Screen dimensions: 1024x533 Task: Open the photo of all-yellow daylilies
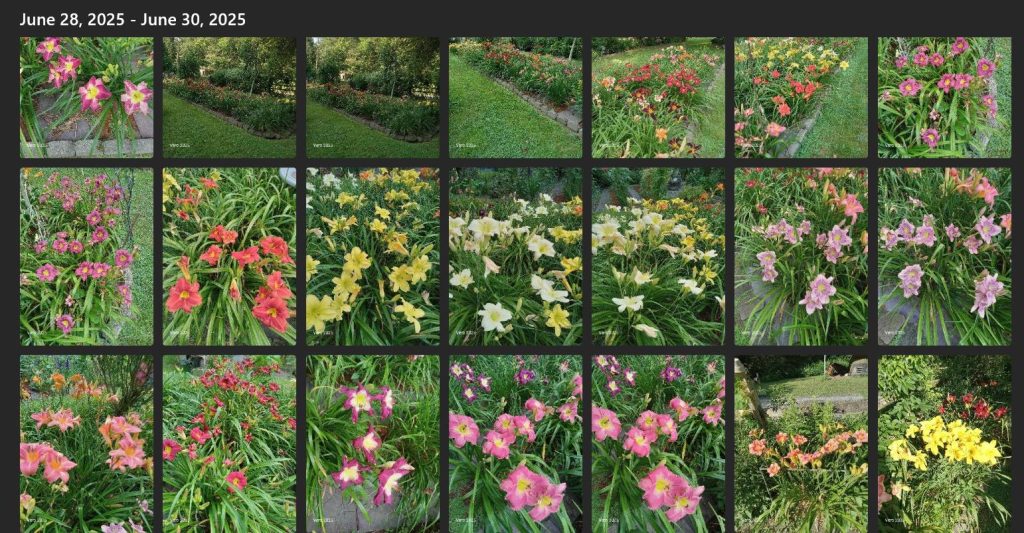(x=372, y=256)
